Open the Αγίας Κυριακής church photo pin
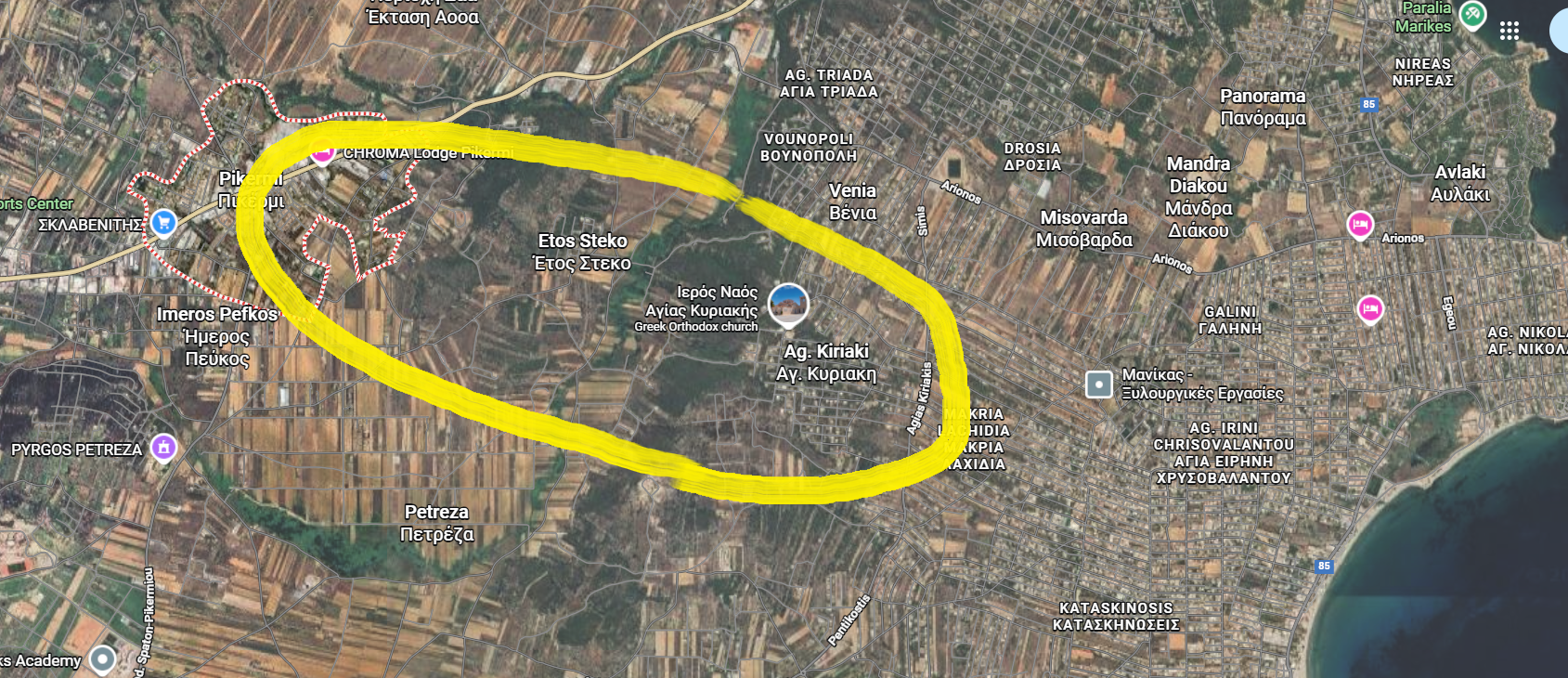 pyautogui.click(x=788, y=304)
